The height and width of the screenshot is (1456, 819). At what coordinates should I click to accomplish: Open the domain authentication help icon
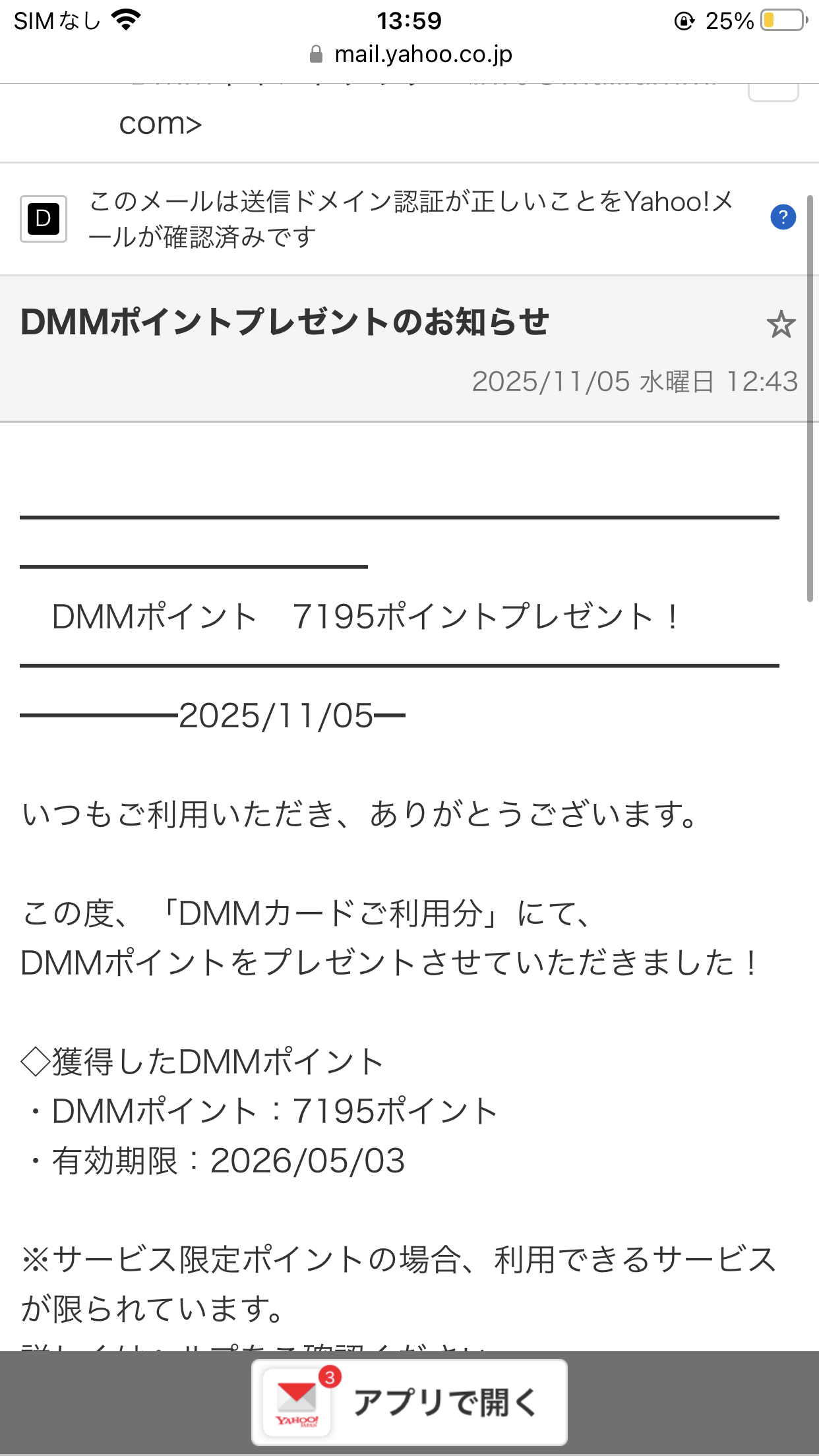tap(783, 217)
